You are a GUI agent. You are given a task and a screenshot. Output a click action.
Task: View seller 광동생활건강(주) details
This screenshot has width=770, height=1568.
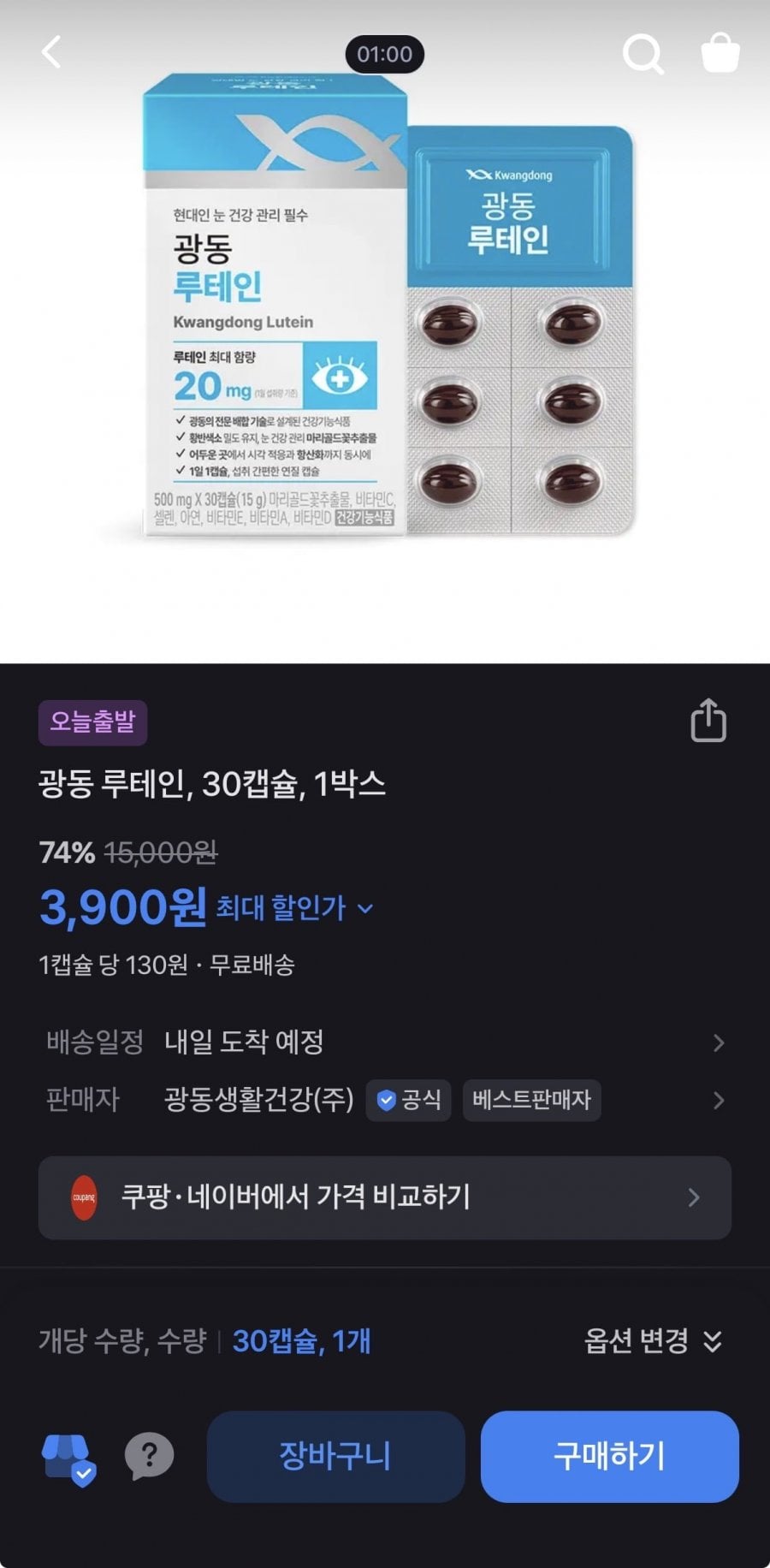point(385,1100)
